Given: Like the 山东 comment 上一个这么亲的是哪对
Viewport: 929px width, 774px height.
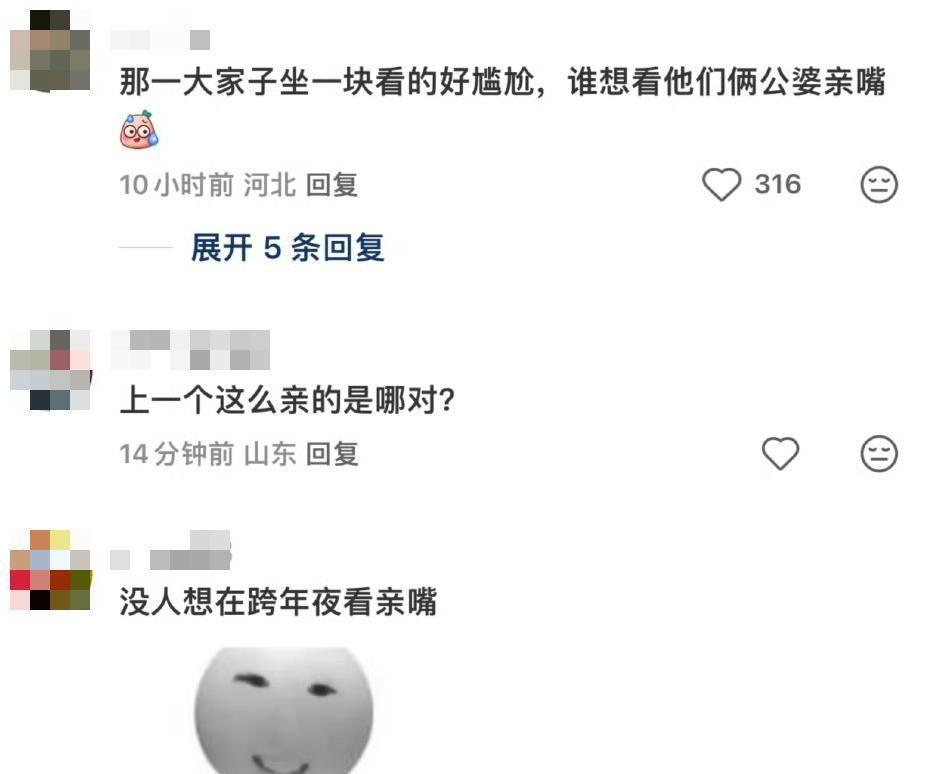Looking at the screenshot, I should 780,454.
